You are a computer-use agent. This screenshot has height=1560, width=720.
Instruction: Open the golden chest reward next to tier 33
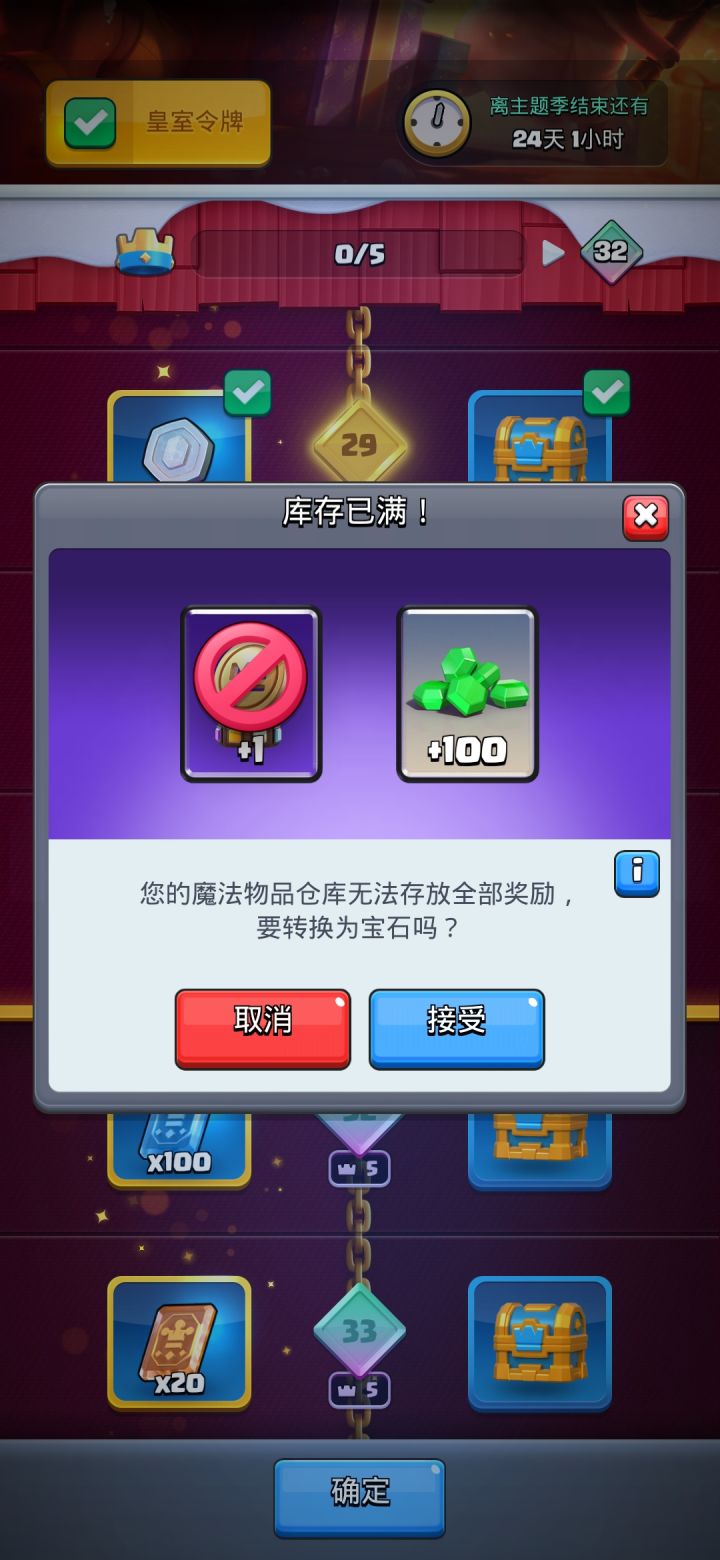(x=540, y=1345)
